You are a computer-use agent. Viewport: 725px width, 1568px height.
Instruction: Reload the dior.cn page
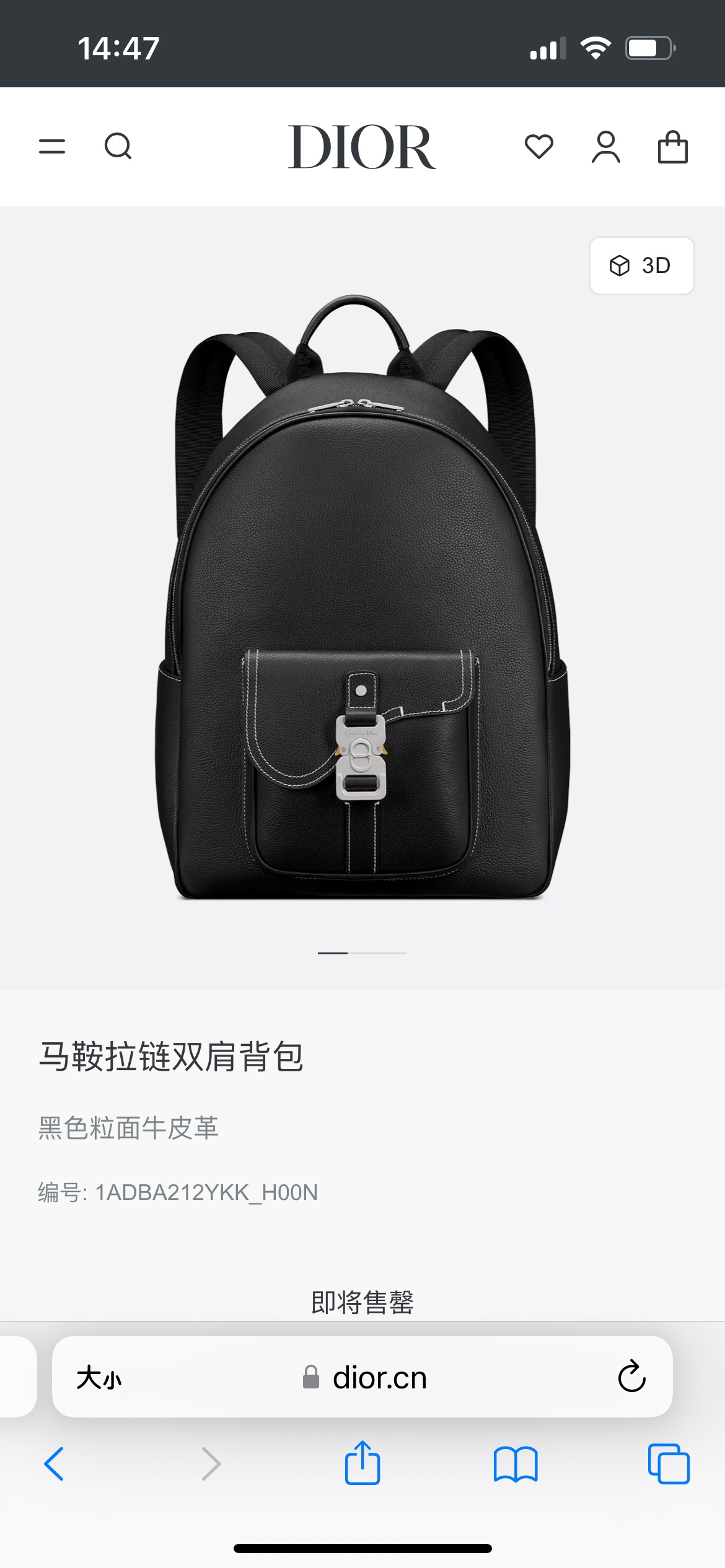[x=631, y=1377]
